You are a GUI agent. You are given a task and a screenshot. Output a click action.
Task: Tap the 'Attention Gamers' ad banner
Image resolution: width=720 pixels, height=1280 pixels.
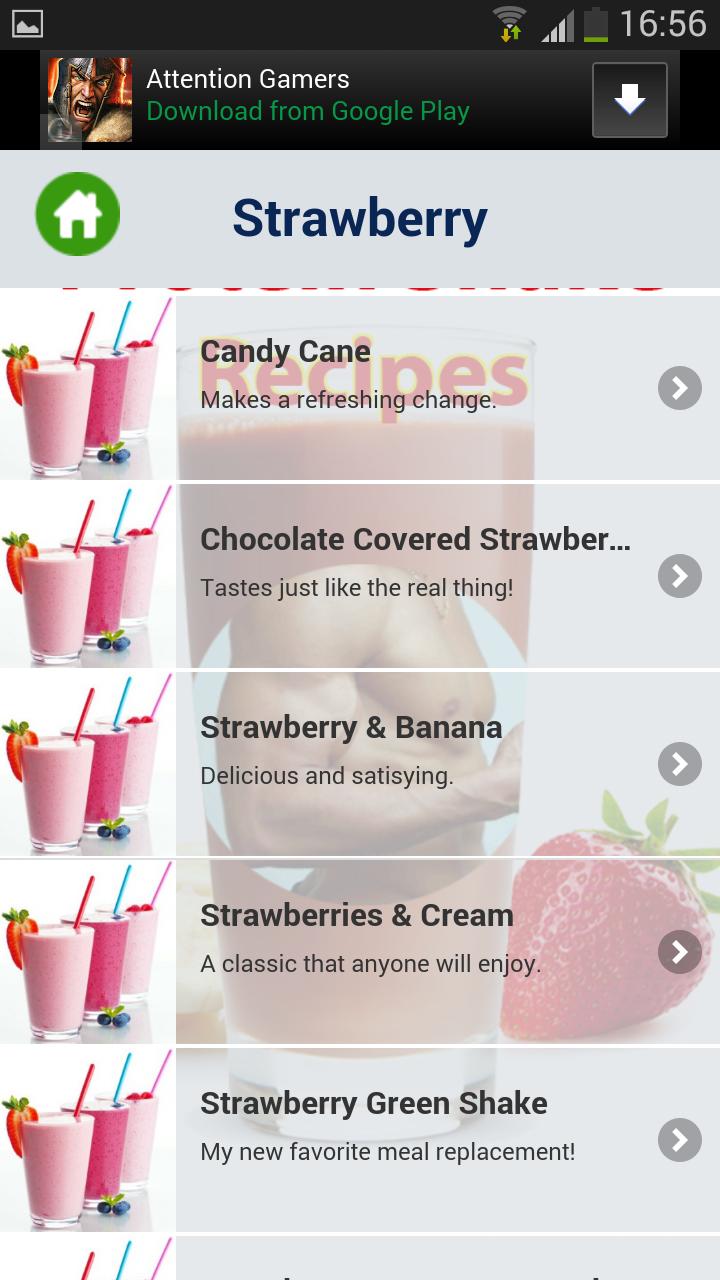(248, 78)
